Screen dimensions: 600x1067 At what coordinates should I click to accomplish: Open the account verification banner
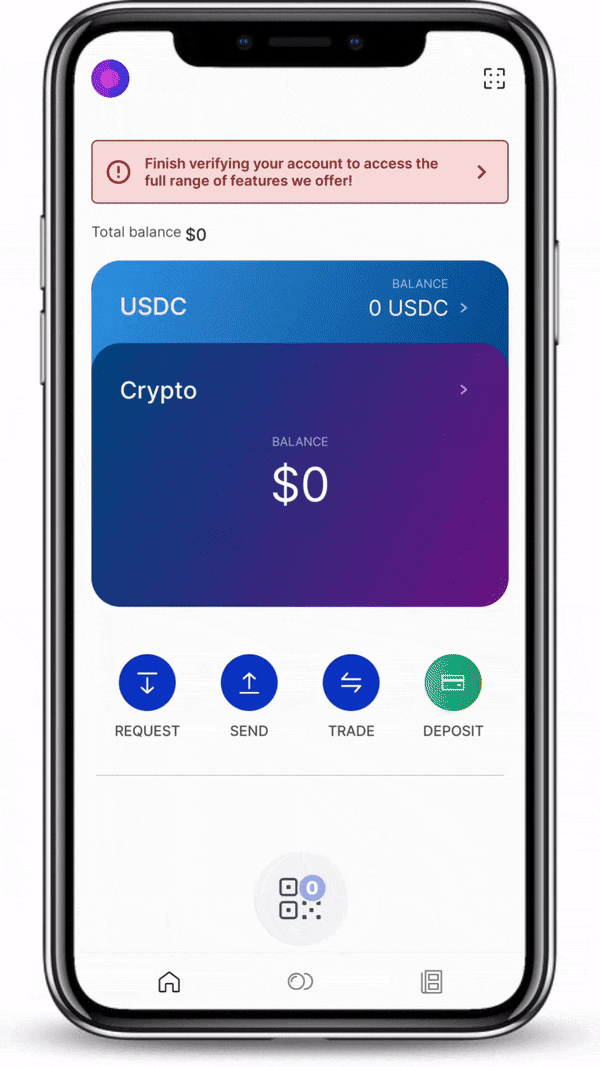coord(299,172)
